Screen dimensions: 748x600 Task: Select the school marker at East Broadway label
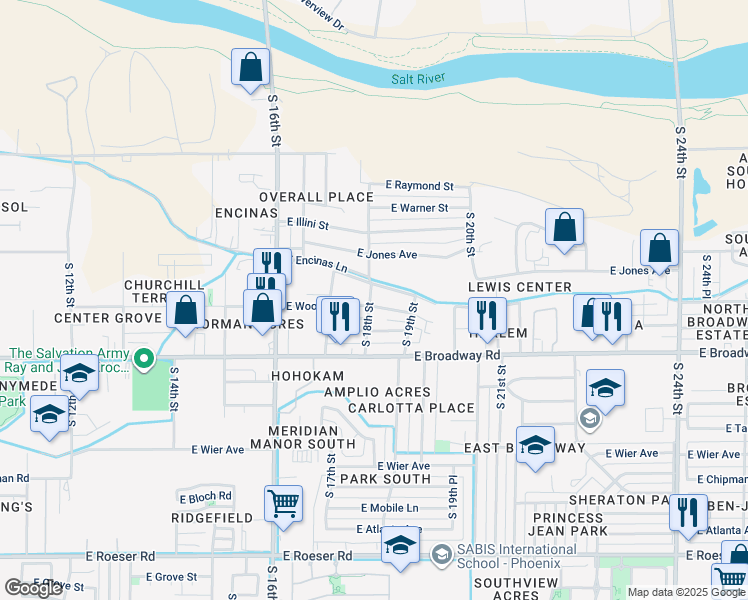click(x=535, y=445)
